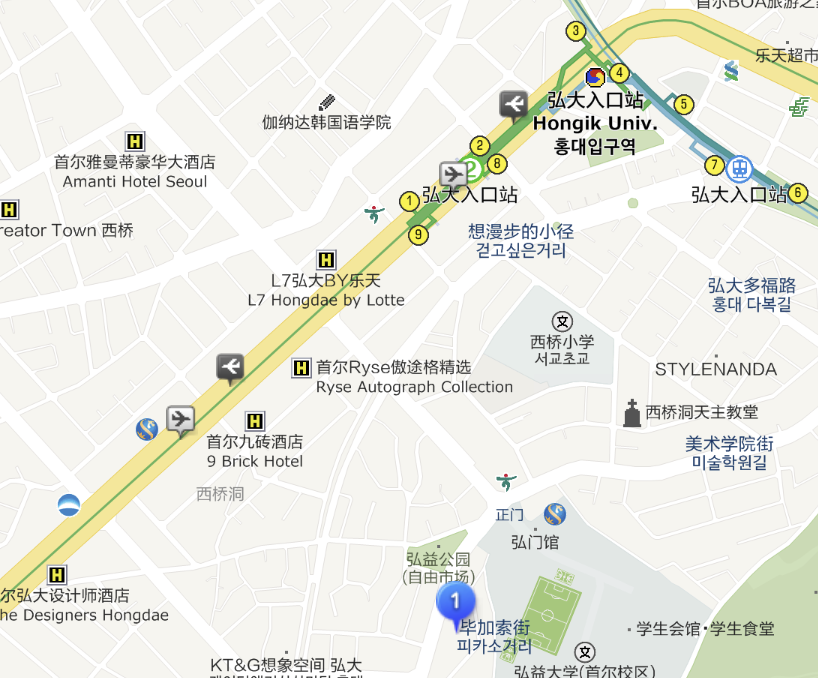Tap the 西桥洞天主教堂 church marker

pyautogui.click(x=632, y=413)
